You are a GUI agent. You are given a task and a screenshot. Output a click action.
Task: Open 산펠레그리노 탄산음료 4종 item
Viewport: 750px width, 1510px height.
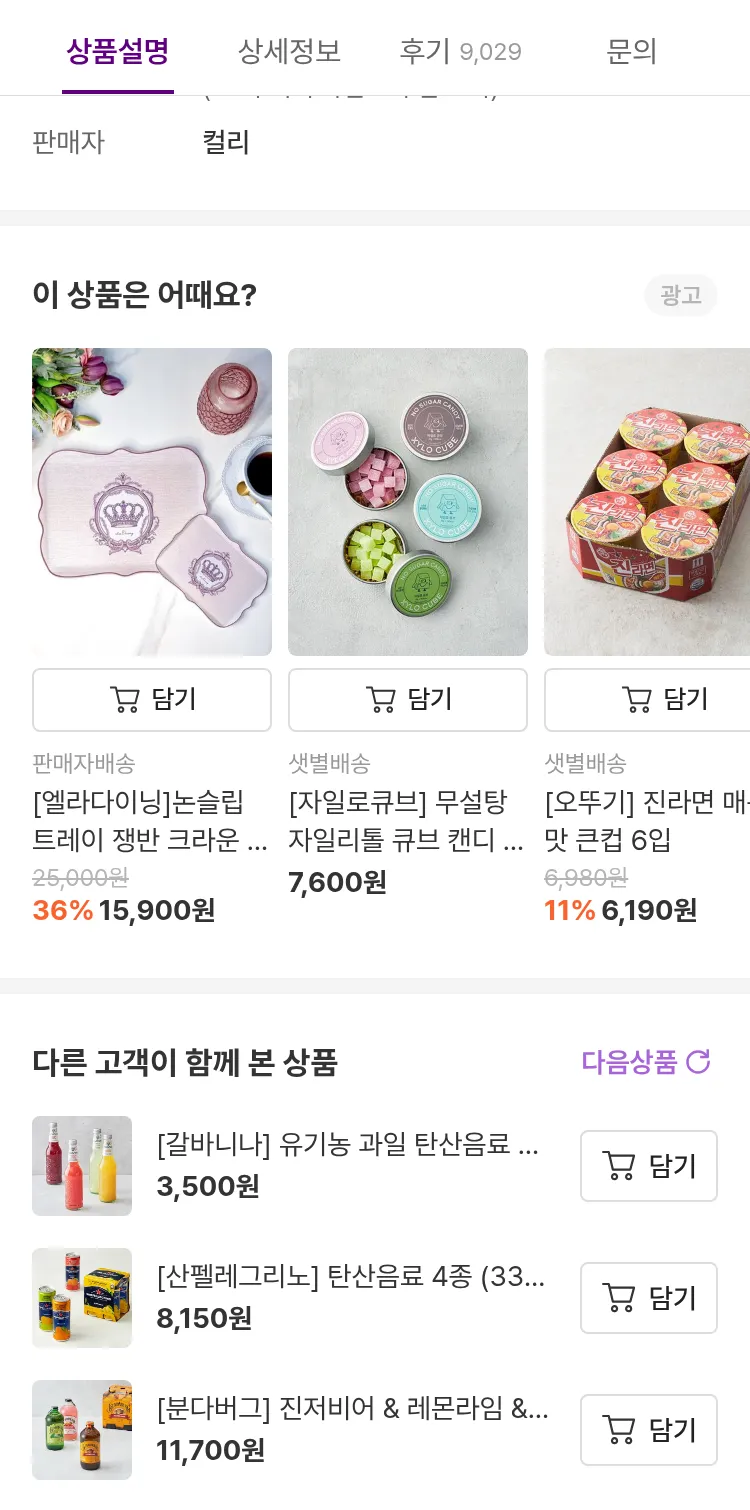tap(350, 1277)
